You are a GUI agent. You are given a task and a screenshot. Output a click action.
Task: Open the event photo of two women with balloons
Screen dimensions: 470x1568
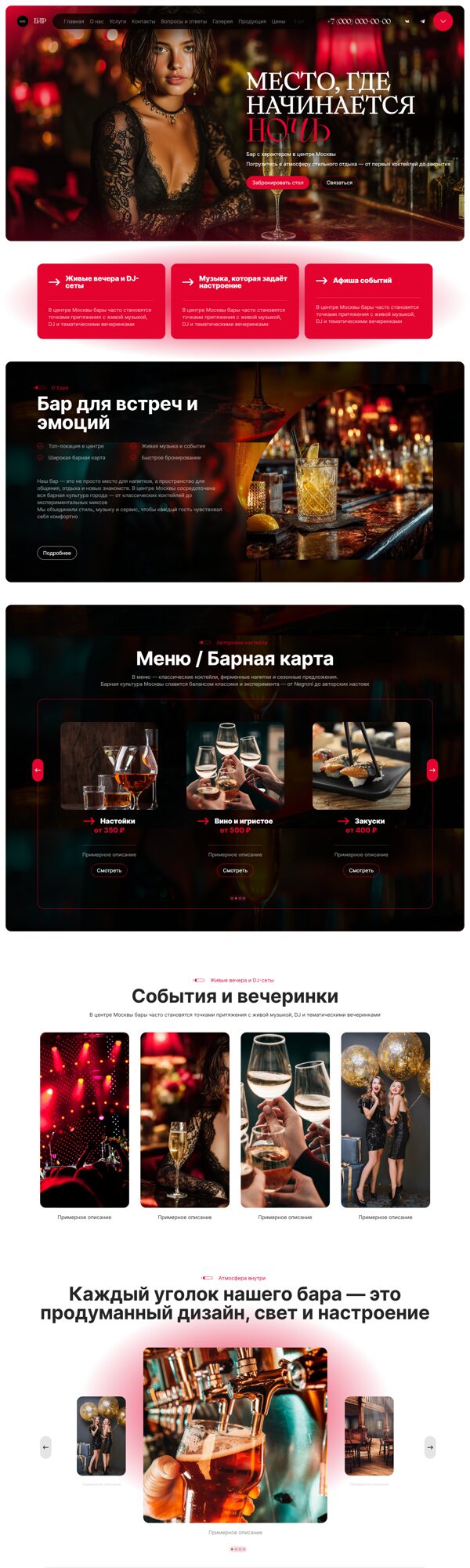(385, 1120)
